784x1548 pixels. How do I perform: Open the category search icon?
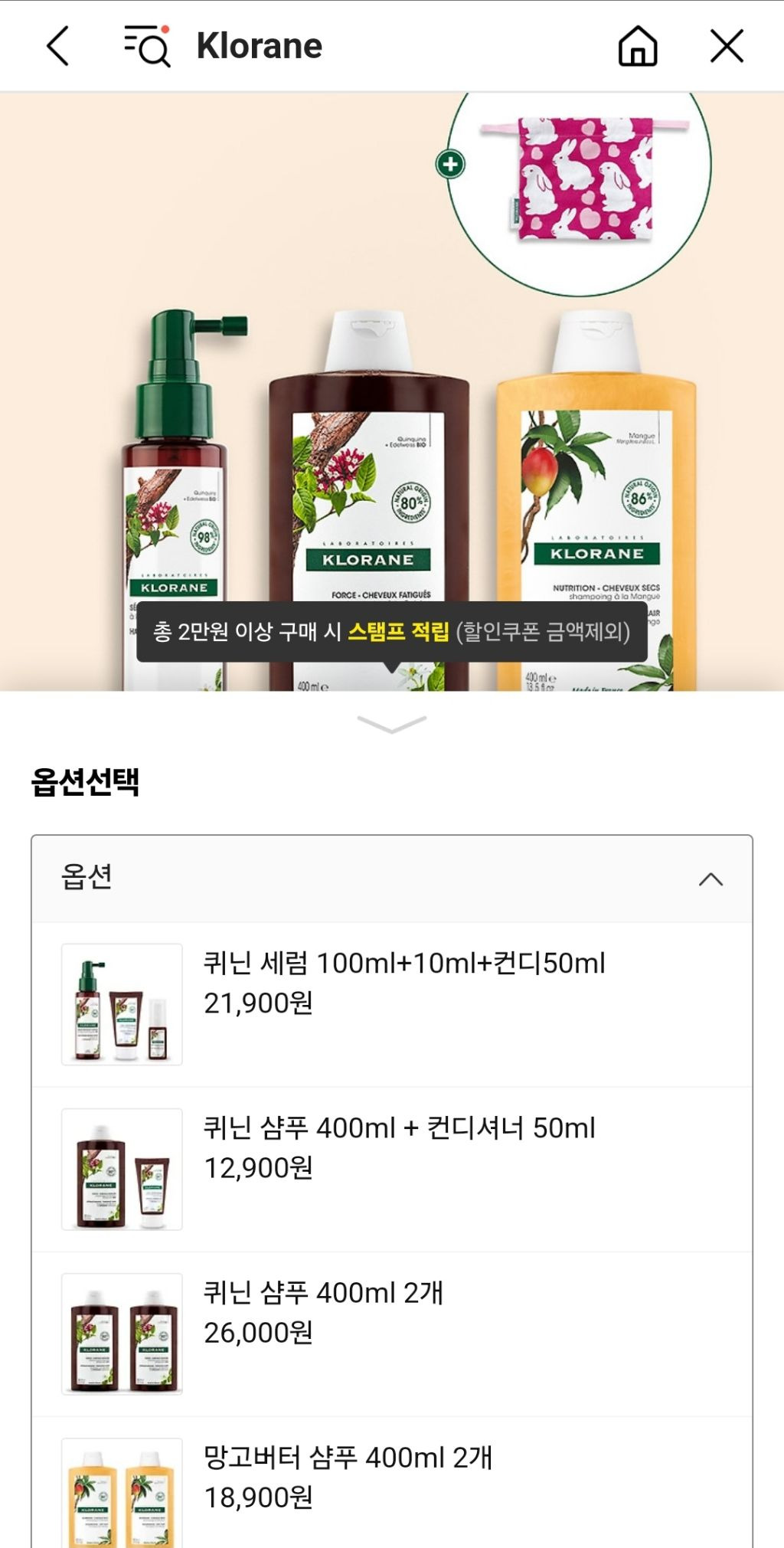pos(147,46)
